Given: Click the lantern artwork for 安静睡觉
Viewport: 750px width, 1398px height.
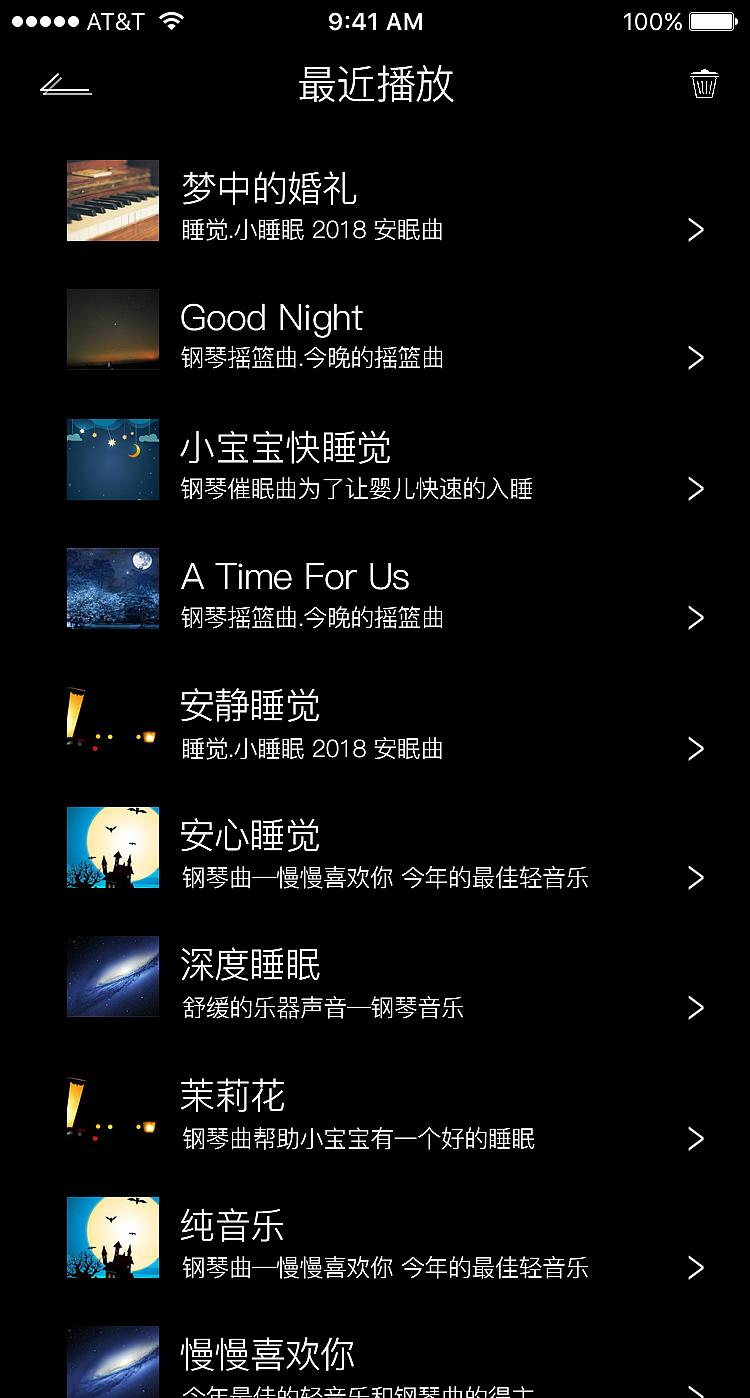Looking at the screenshot, I should [x=112, y=717].
